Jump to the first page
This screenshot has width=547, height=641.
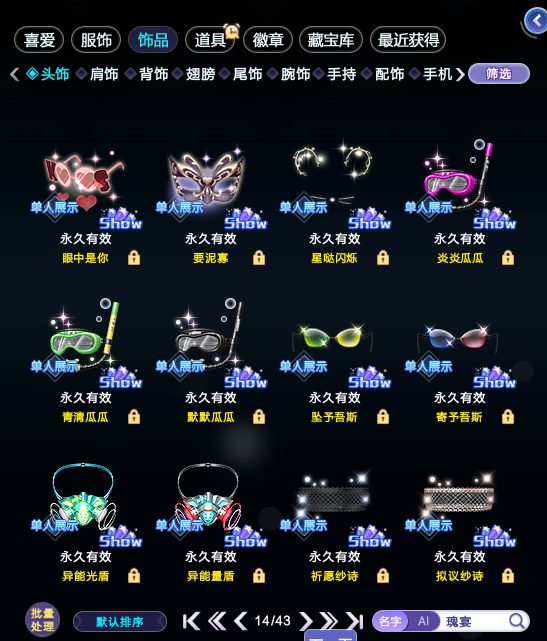pos(191,621)
